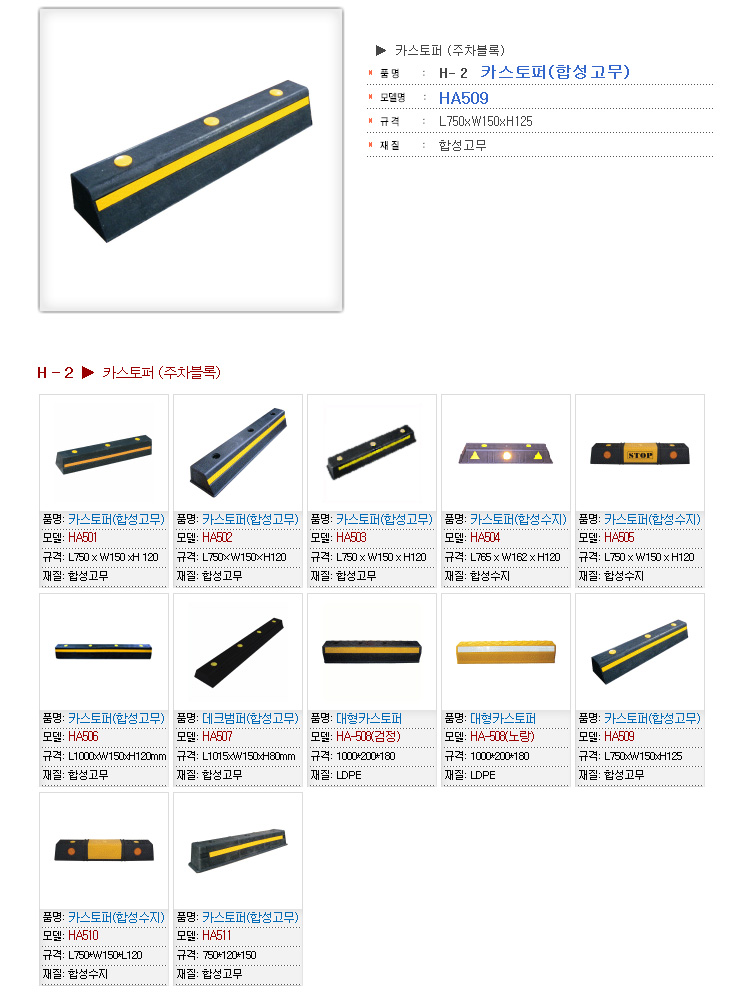This screenshot has height=995, width=740.
Task: Open the HA511 rubber stopper item
Action: 238,850
